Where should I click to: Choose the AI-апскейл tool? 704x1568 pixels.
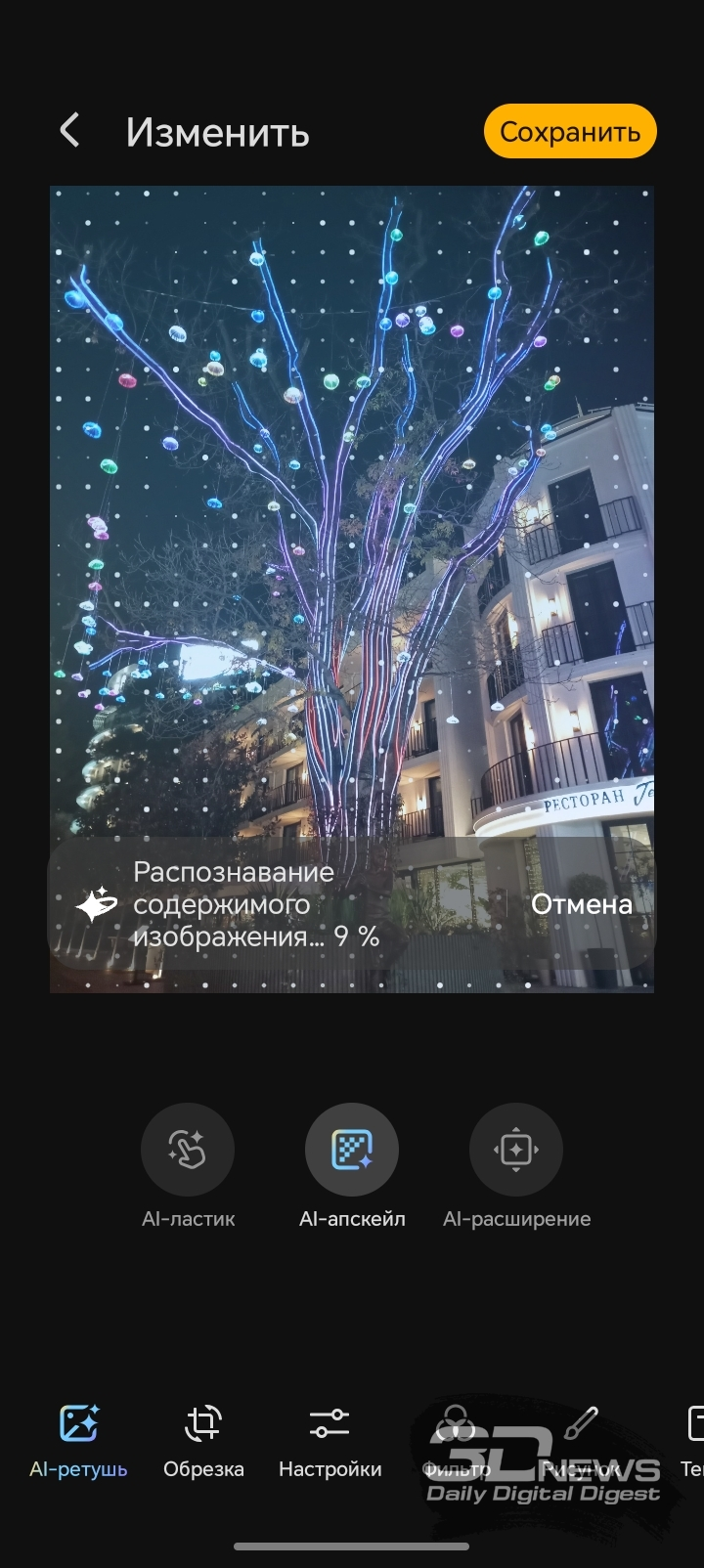[x=352, y=1150]
